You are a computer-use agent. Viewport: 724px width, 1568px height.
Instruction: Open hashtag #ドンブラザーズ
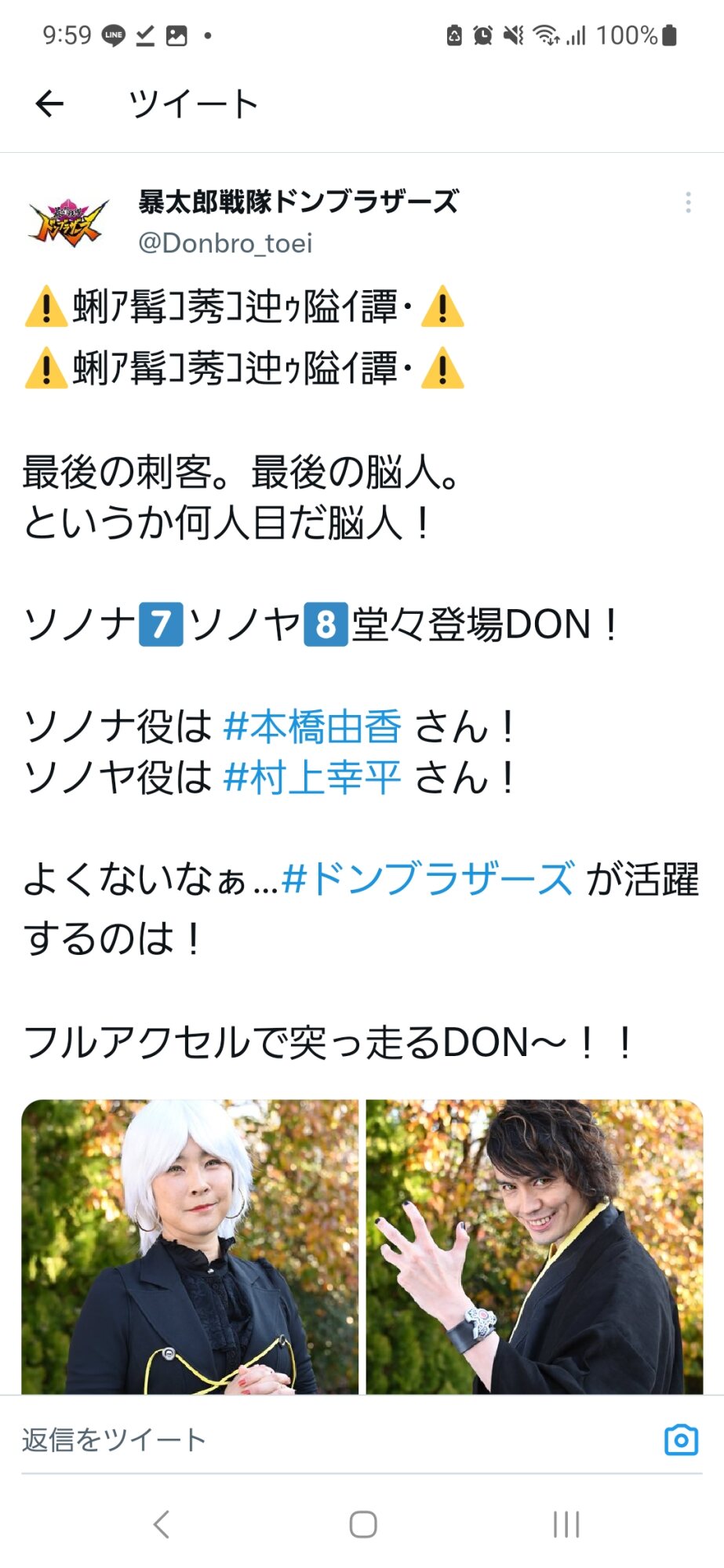[x=428, y=878]
